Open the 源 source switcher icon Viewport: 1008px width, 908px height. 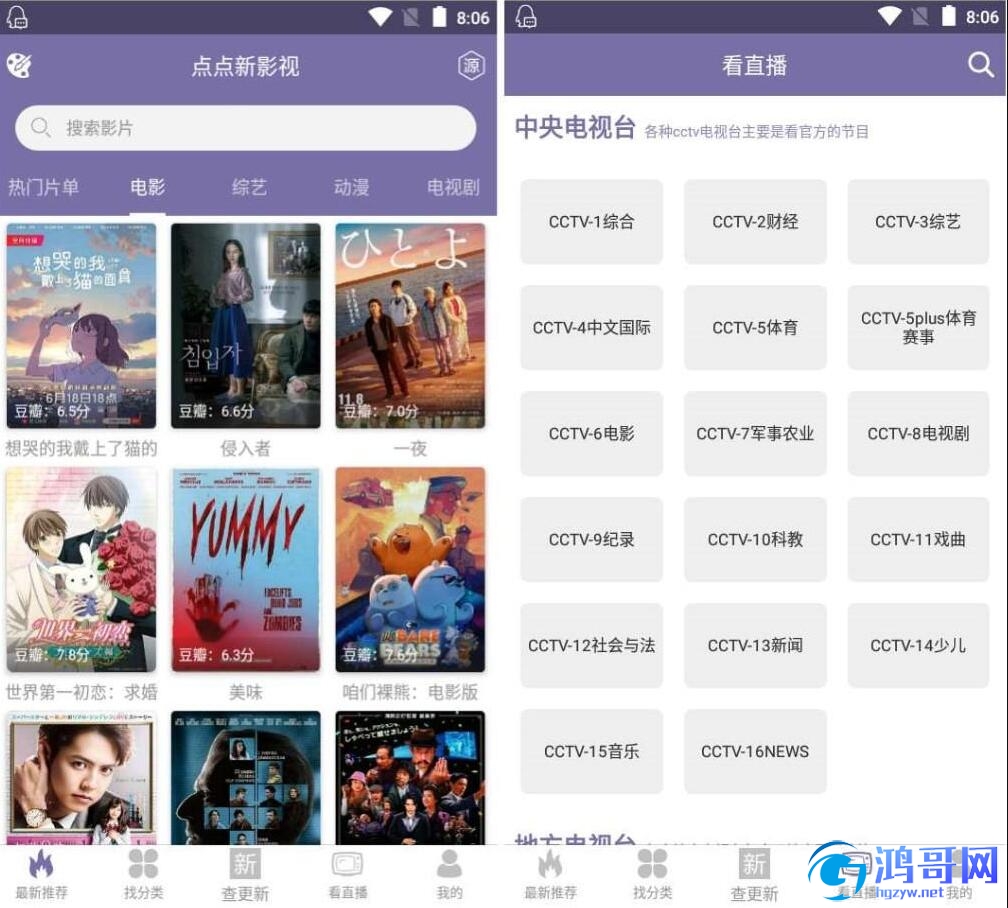coord(471,66)
